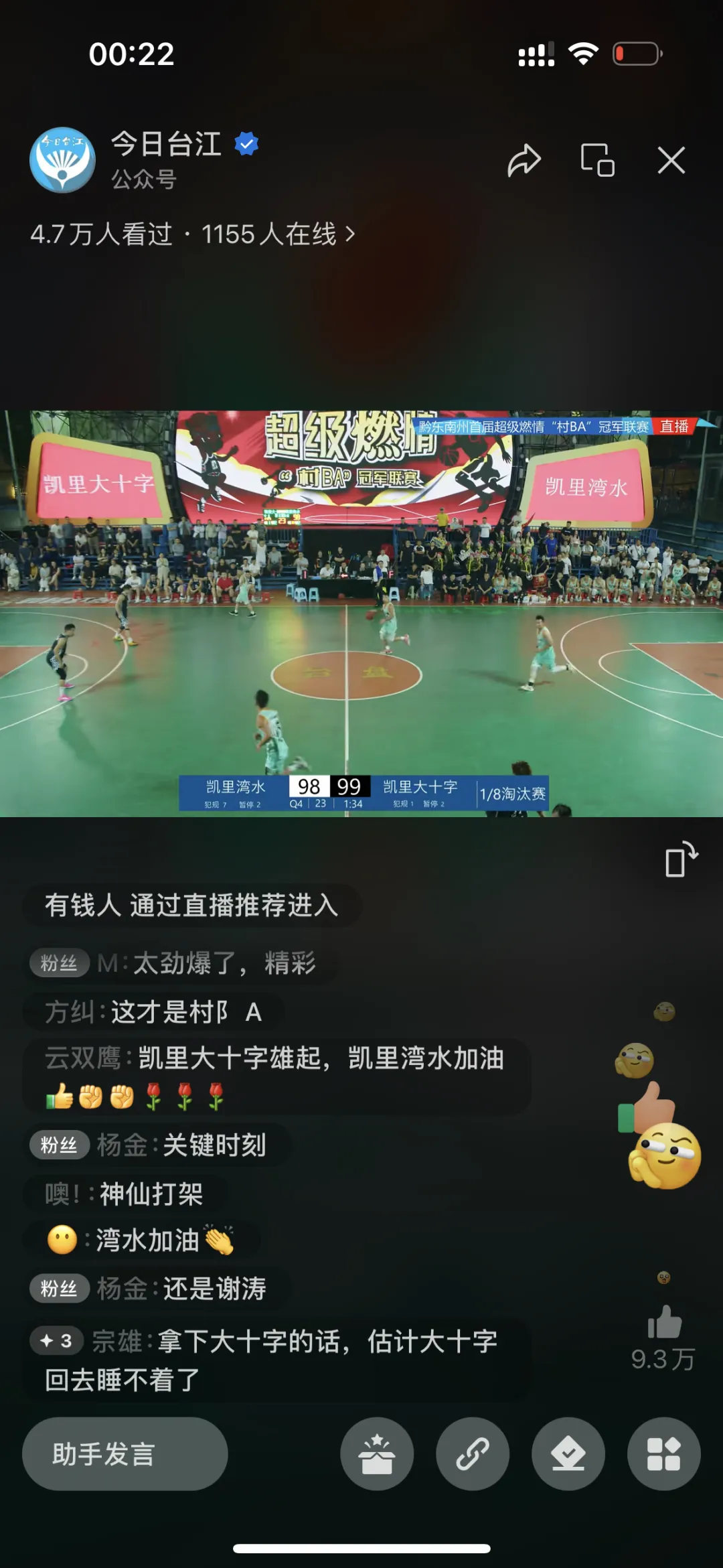The height and width of the screenshot is (1568, 723).
Task: Rotate video to fullscreen landscape
Action: pos(681,859)
